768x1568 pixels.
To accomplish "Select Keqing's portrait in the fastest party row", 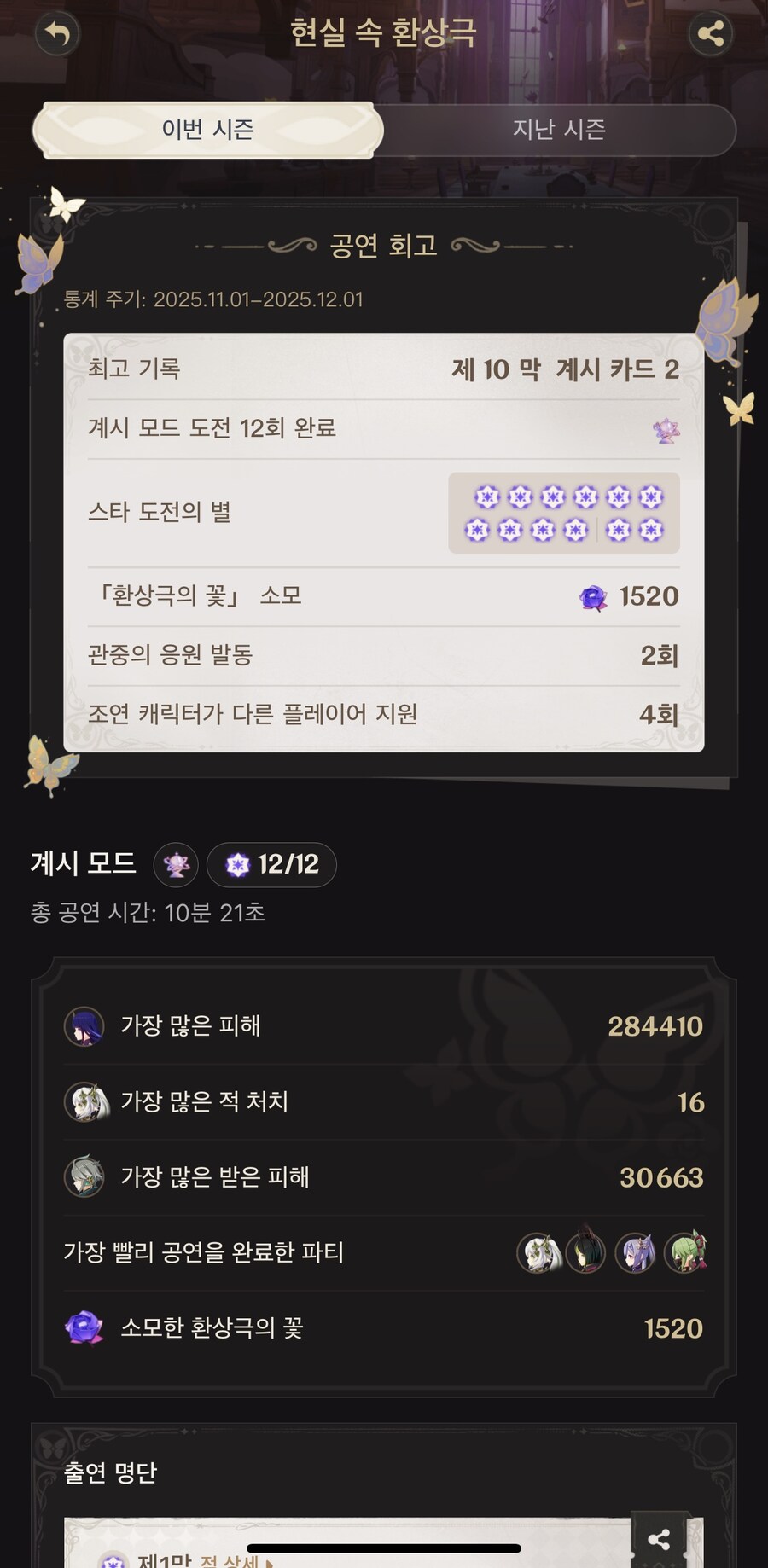I will click(636, 1251).
